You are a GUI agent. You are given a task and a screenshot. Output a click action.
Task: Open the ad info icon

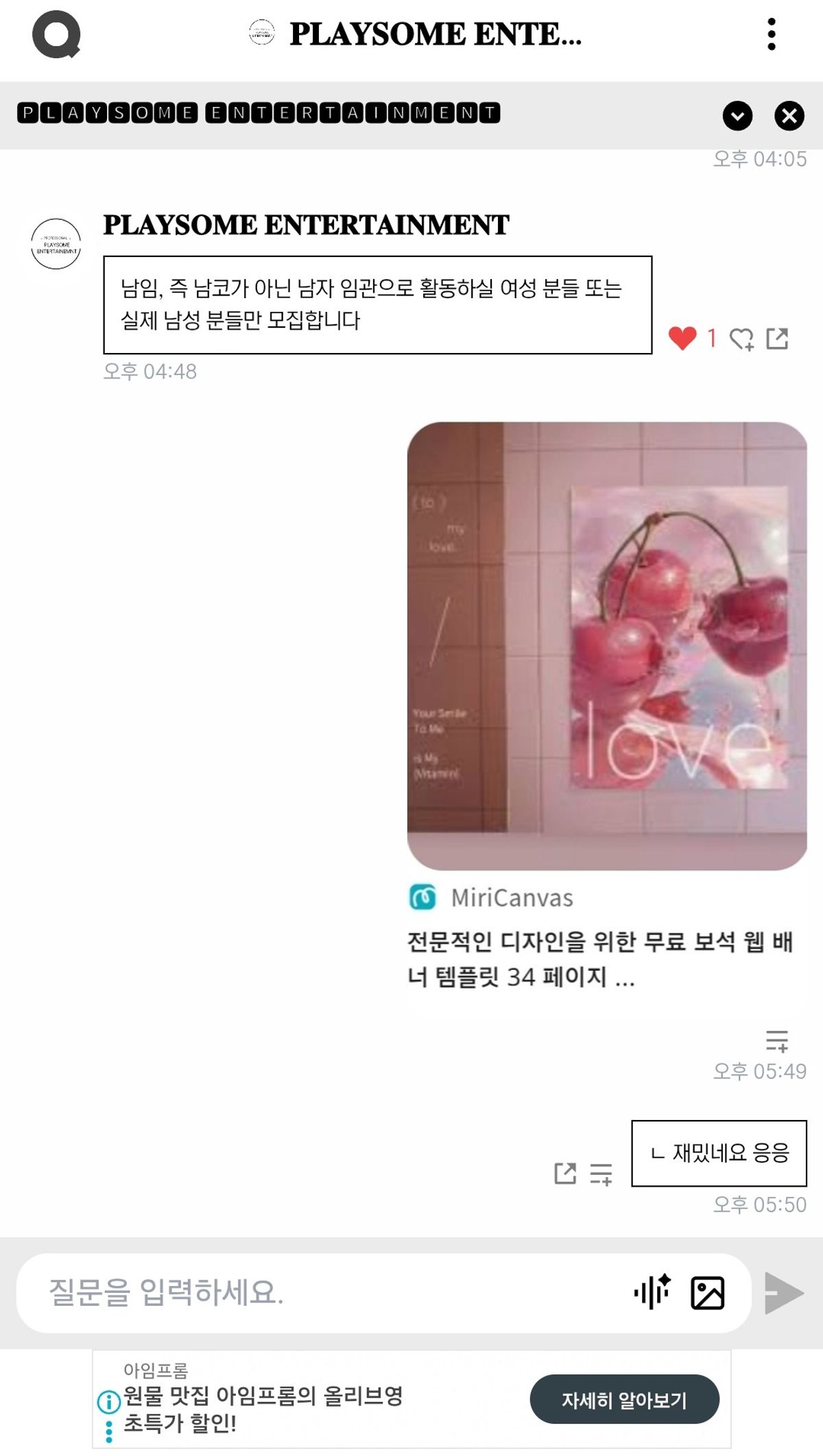coord(108,1402)
